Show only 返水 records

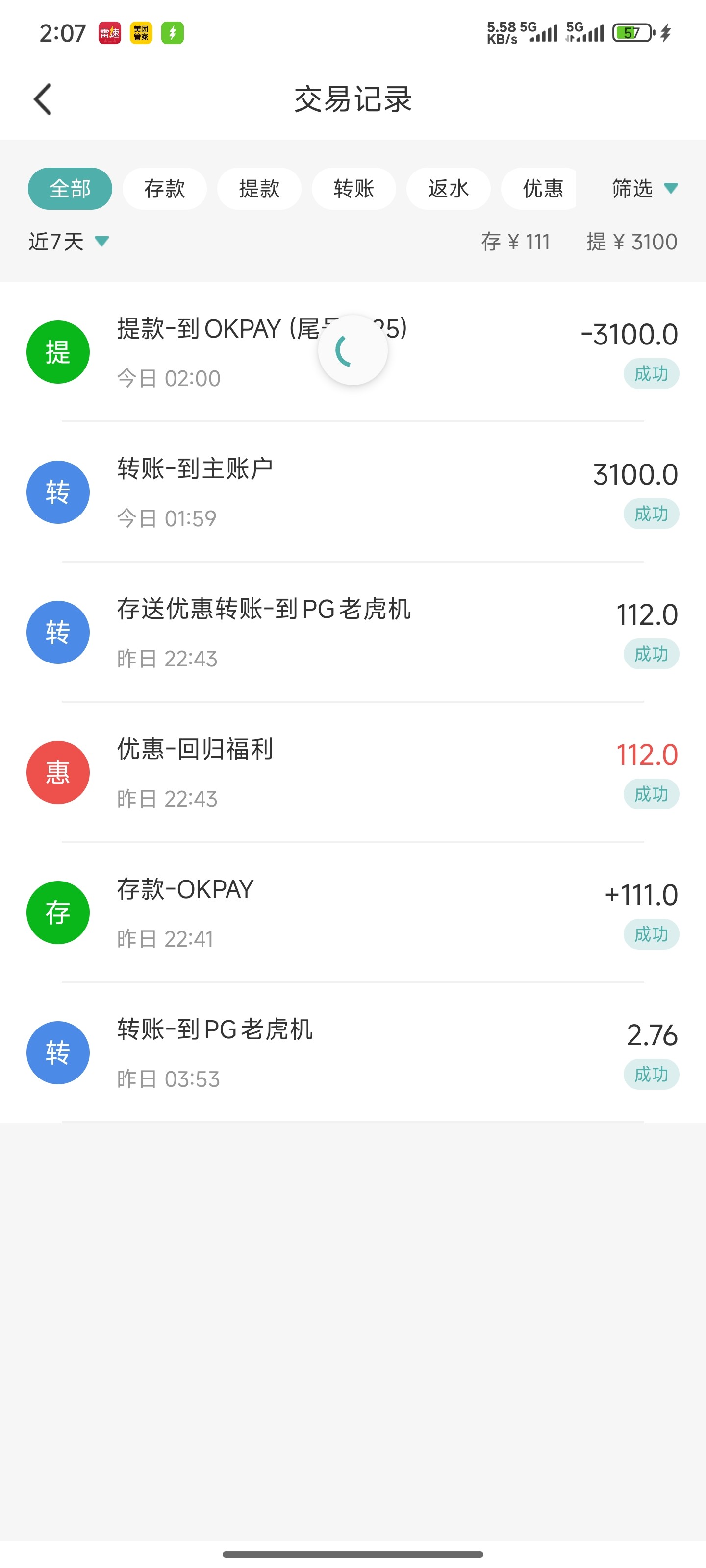pyautogui.click(x=448, y=189)
